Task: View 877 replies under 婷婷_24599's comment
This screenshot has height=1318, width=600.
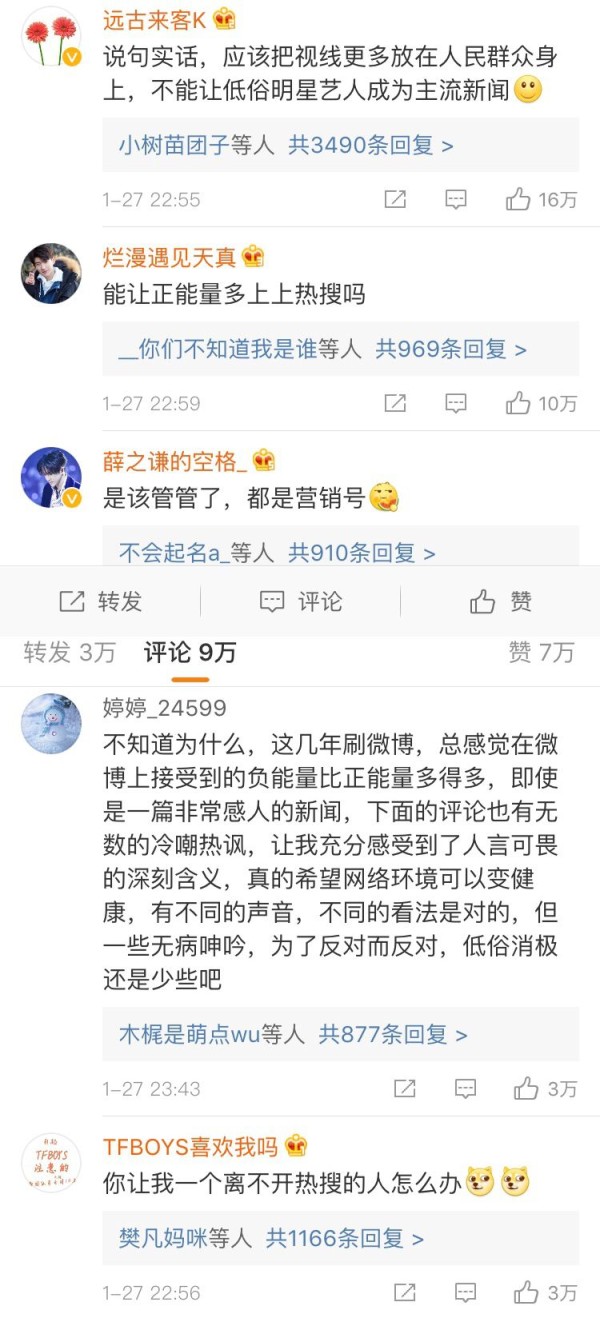Action: 340,1035
